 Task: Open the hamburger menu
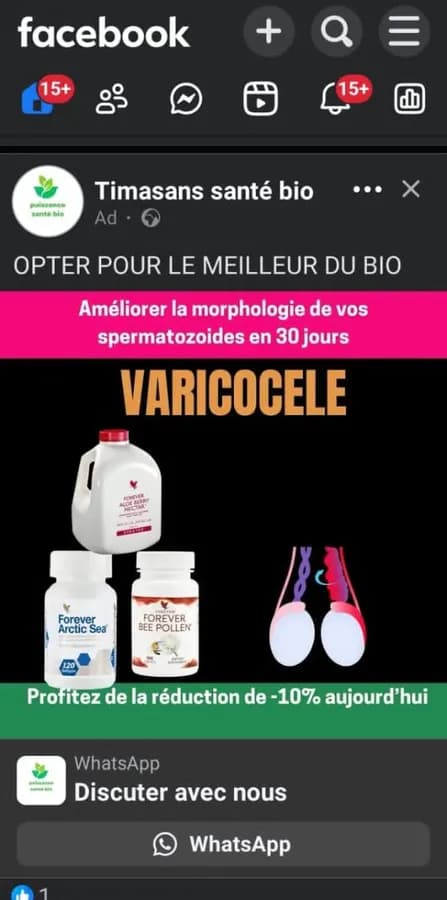405,32
